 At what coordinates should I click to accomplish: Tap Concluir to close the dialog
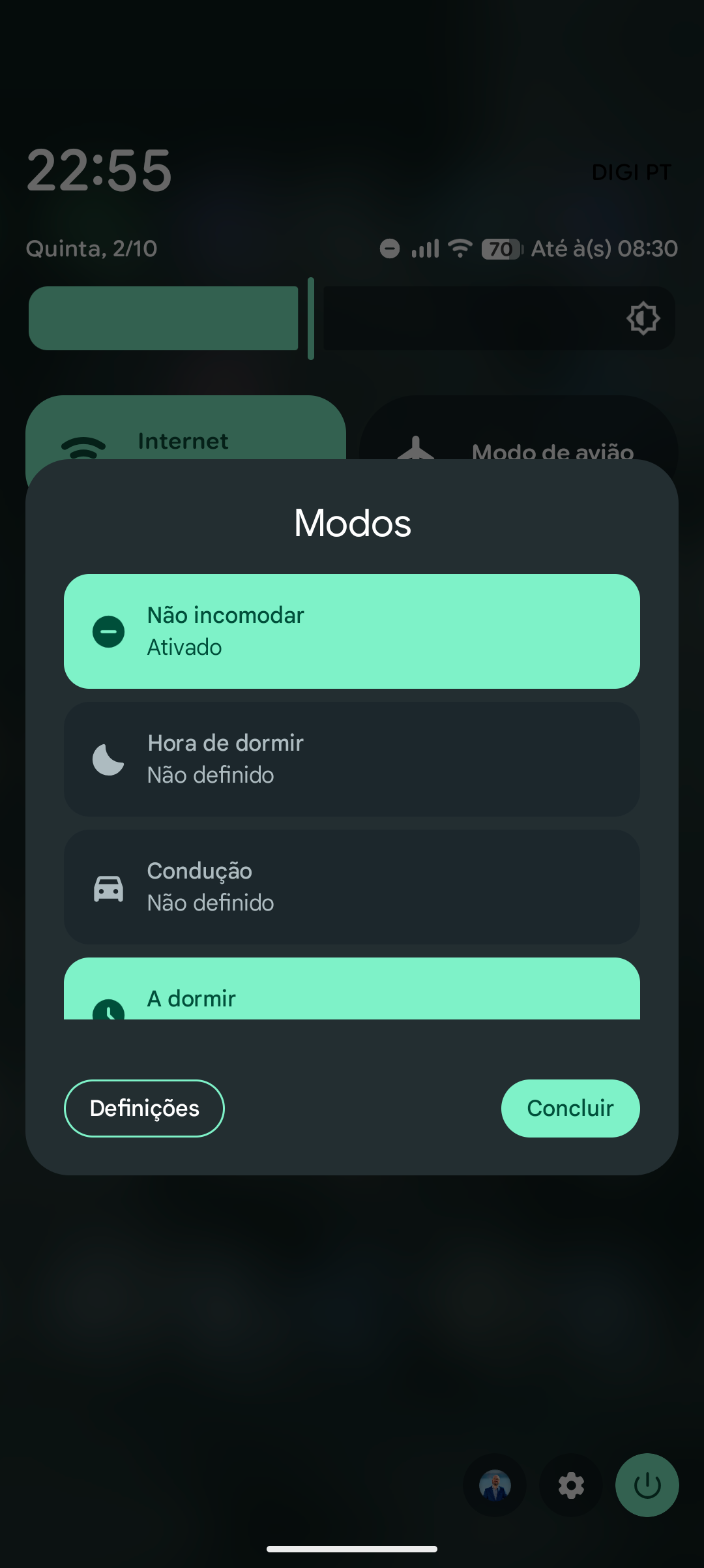pos(570,1108)
